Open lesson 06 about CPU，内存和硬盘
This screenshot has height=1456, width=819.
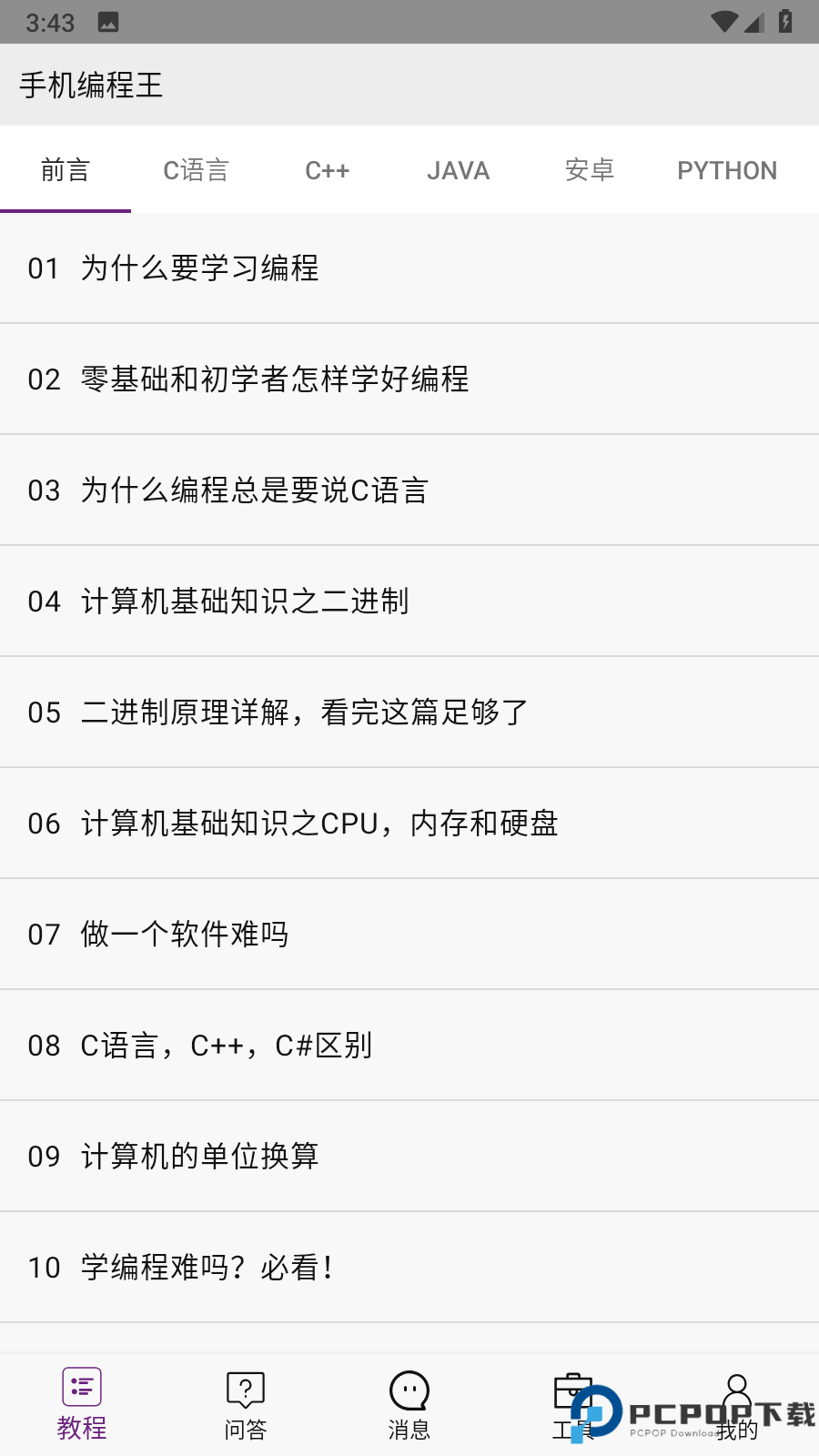tap(409, 824)
